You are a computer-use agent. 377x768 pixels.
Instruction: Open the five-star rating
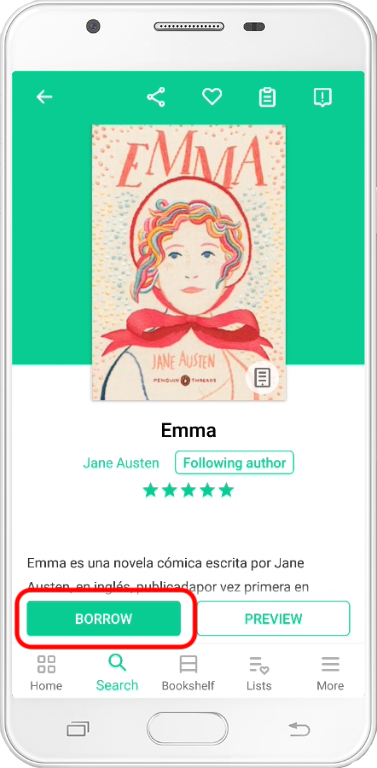click(x=188, y=490)
